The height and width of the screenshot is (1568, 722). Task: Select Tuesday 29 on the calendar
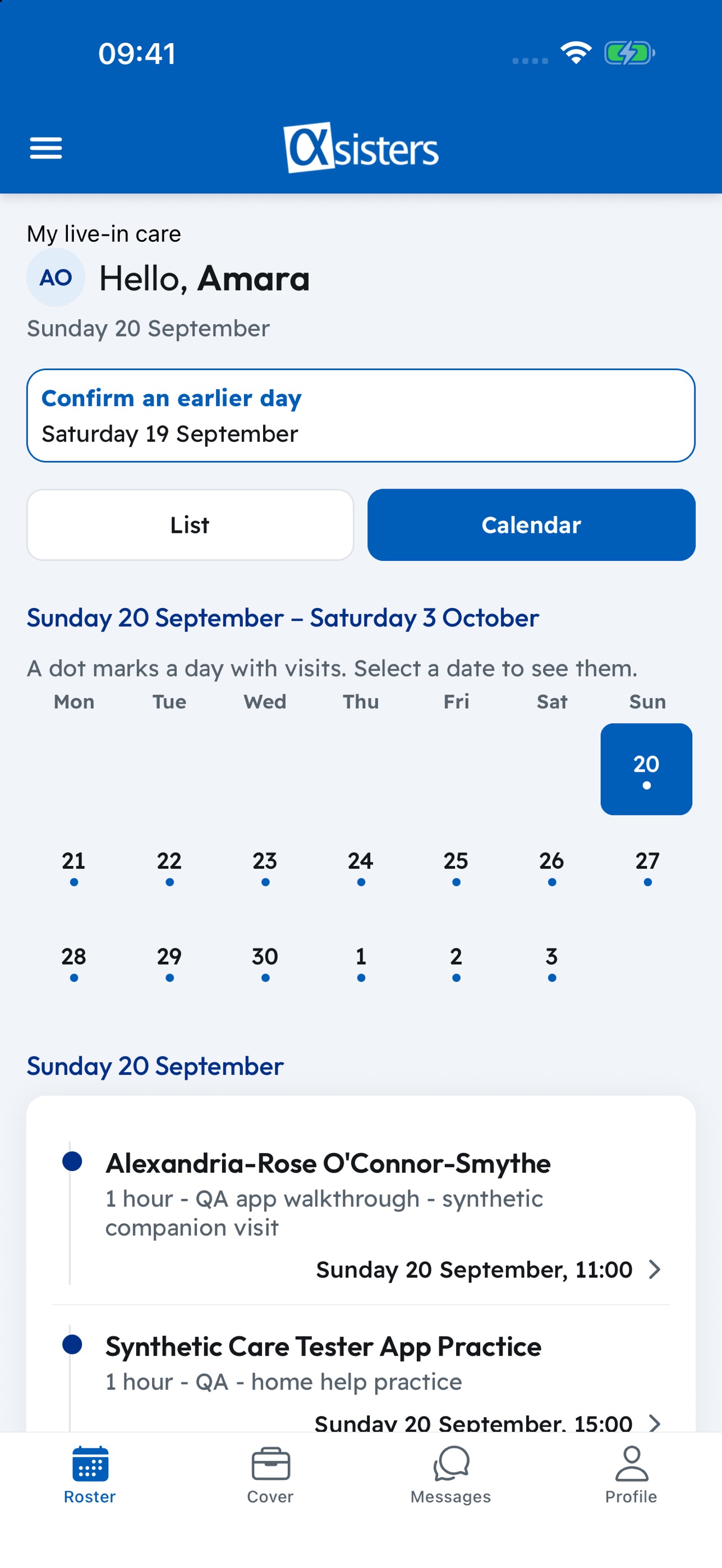169,961
